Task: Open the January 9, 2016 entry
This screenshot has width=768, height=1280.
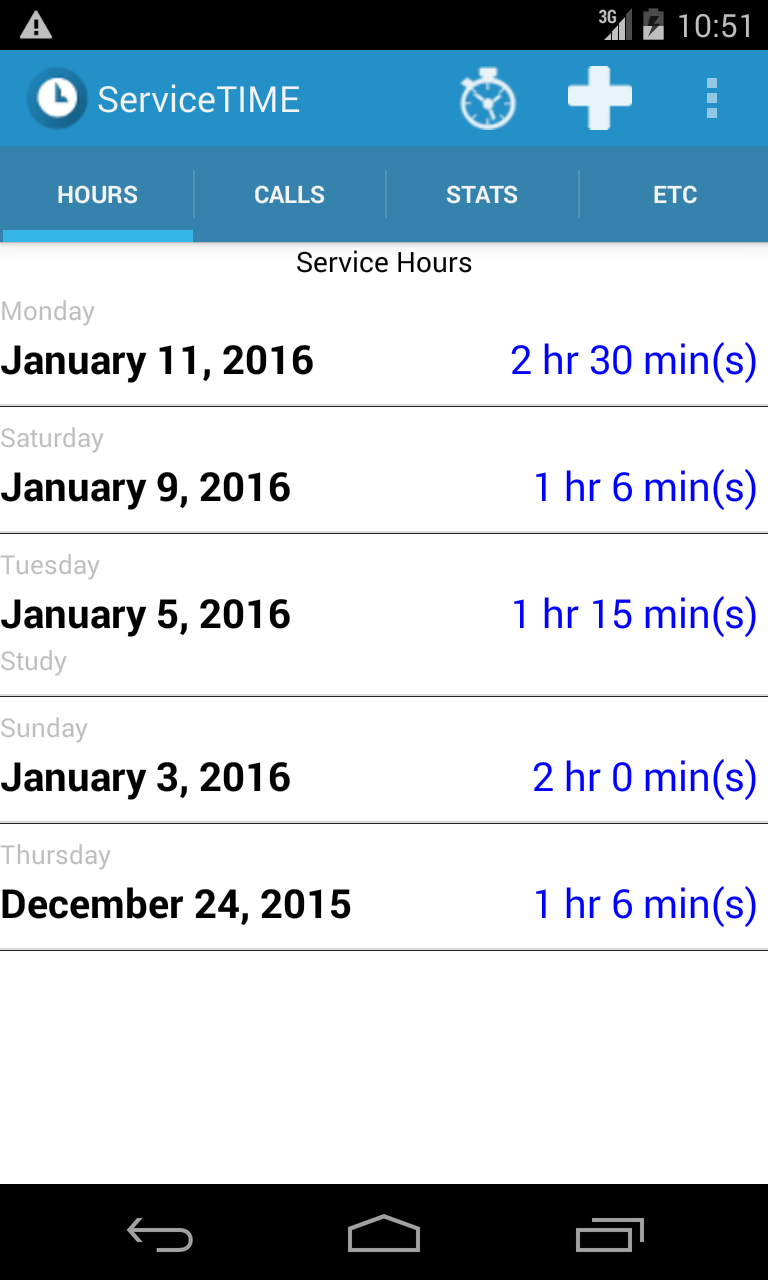Action: pos(384,470)
